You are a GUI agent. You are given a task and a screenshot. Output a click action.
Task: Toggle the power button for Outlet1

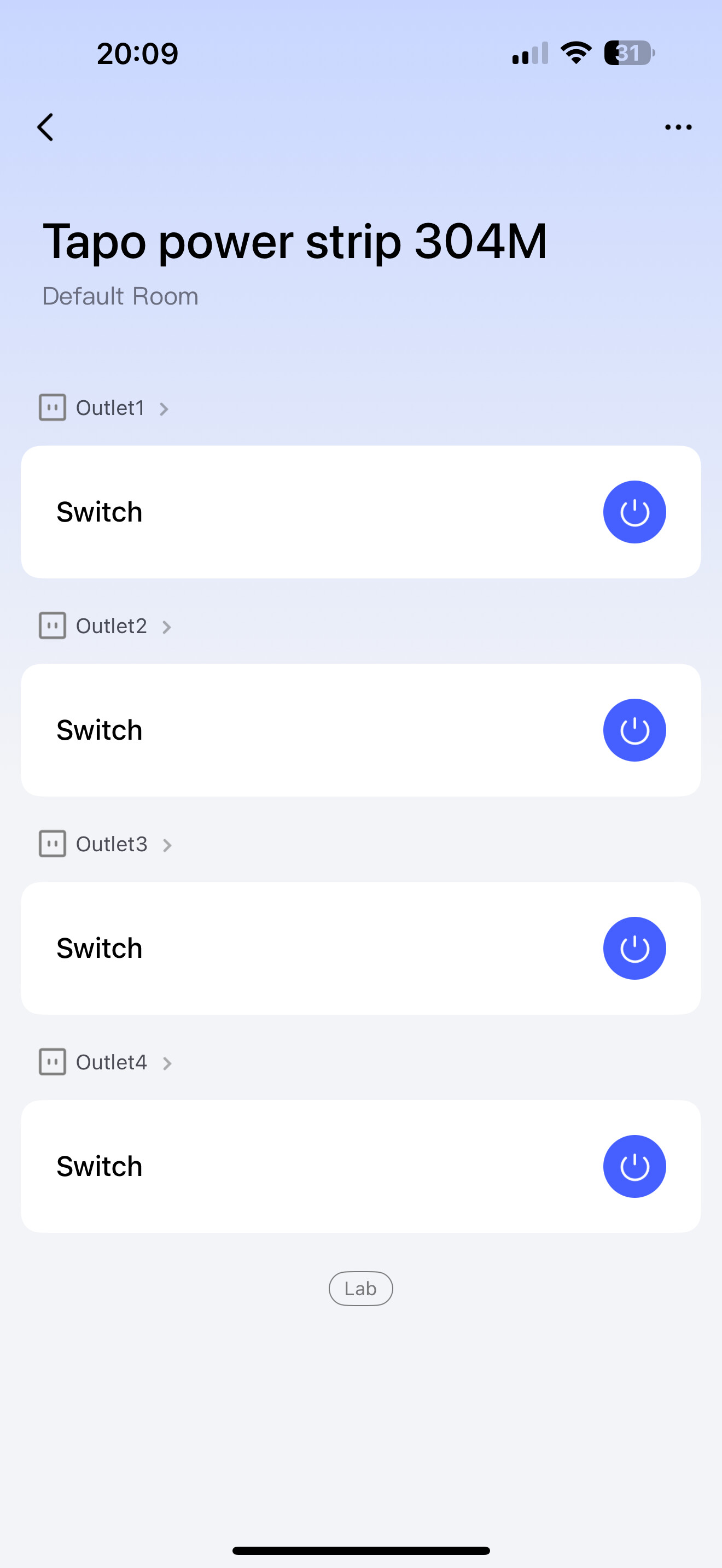[x=634, y=512]
